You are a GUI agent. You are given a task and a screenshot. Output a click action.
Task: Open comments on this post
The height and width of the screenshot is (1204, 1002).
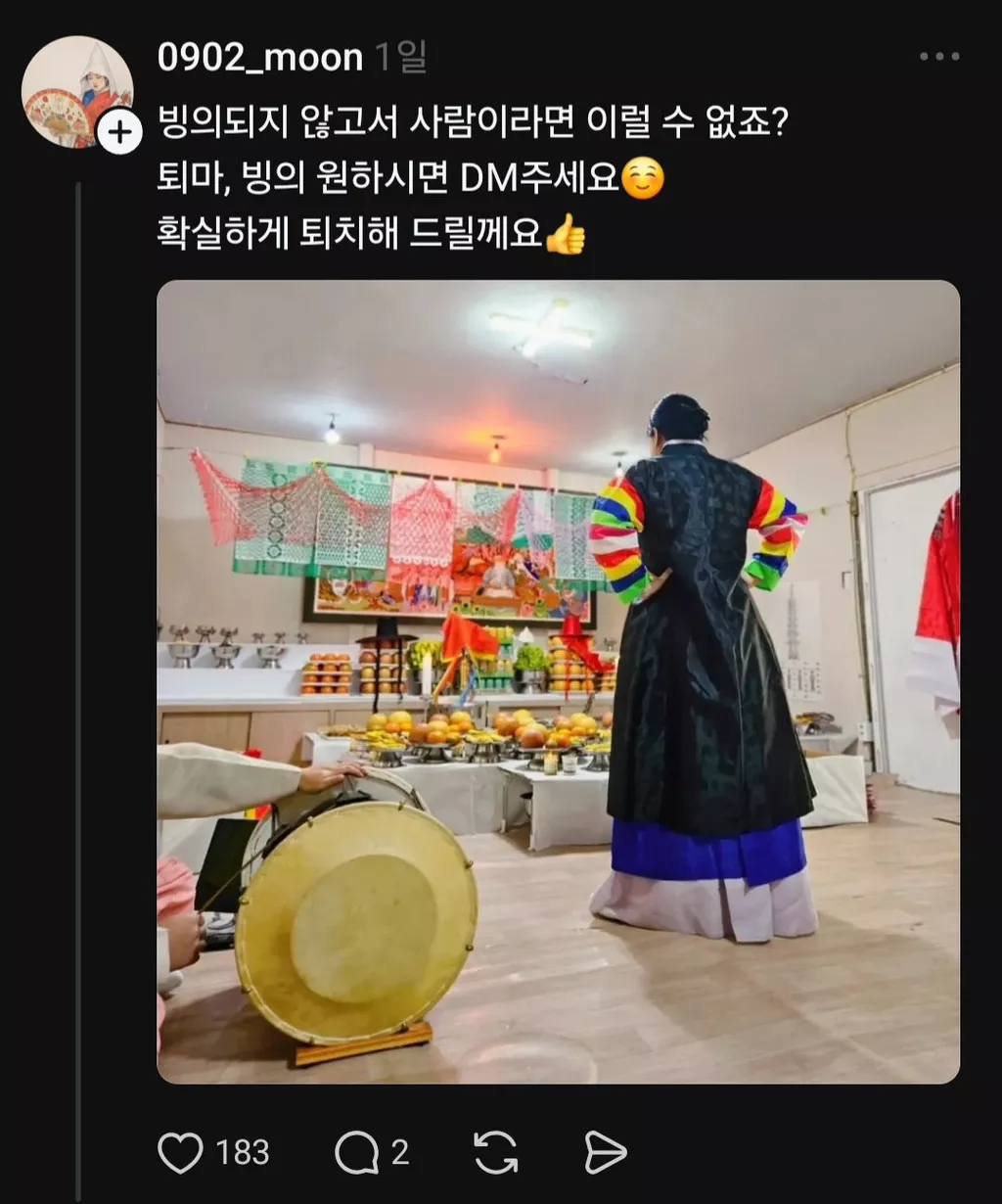tap(356, 1152)
